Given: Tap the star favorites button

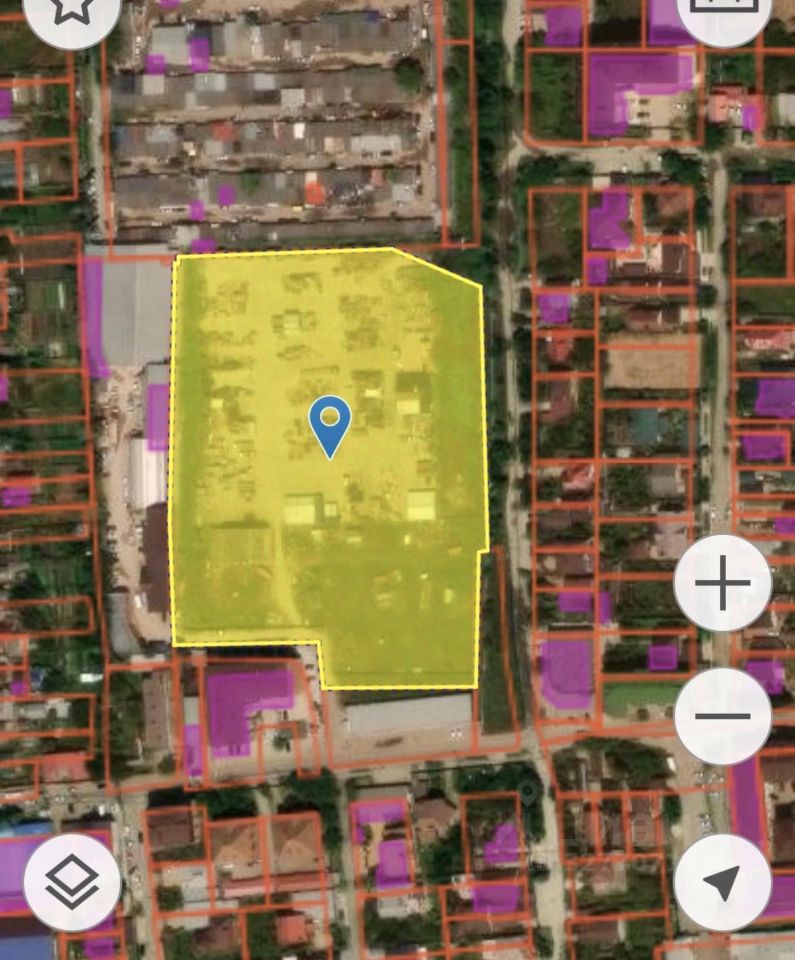Looking at the screenshot, I should 71,10.
